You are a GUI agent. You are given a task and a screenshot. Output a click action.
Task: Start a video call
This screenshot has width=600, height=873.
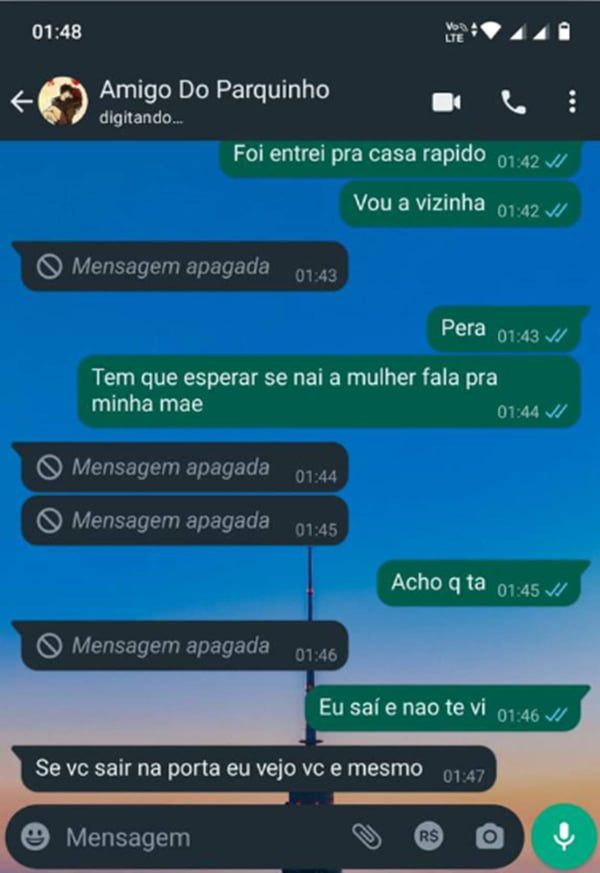pos(446,102)
